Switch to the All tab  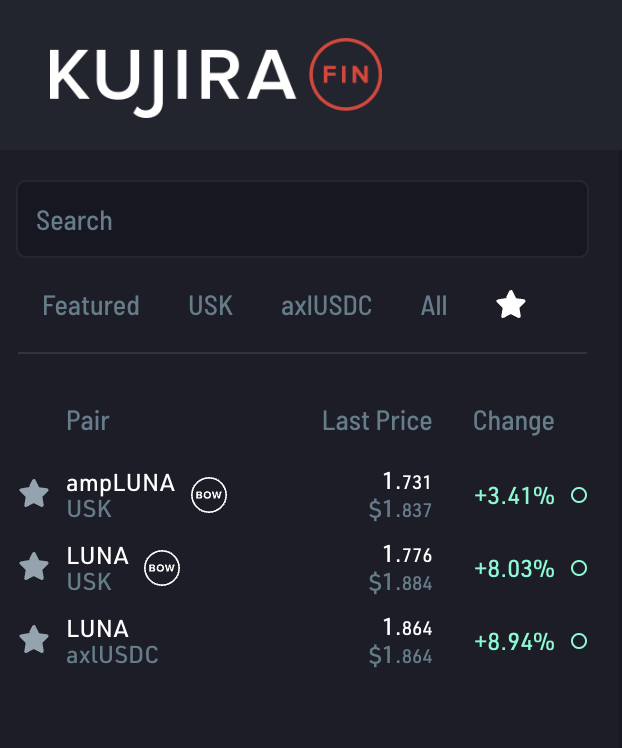pos(434,306)
